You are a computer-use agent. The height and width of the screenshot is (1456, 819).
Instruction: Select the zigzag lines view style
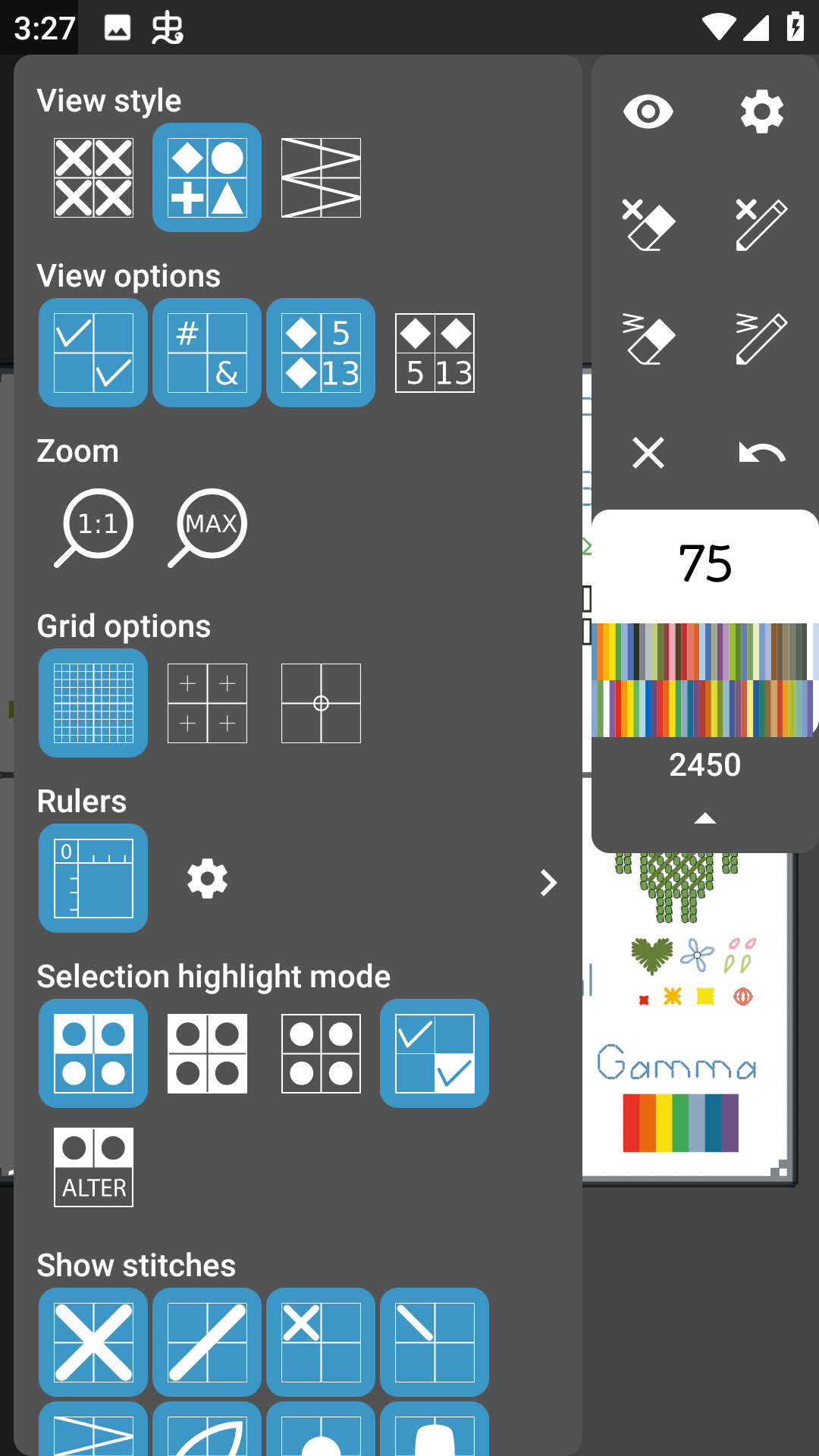(321, 177)
